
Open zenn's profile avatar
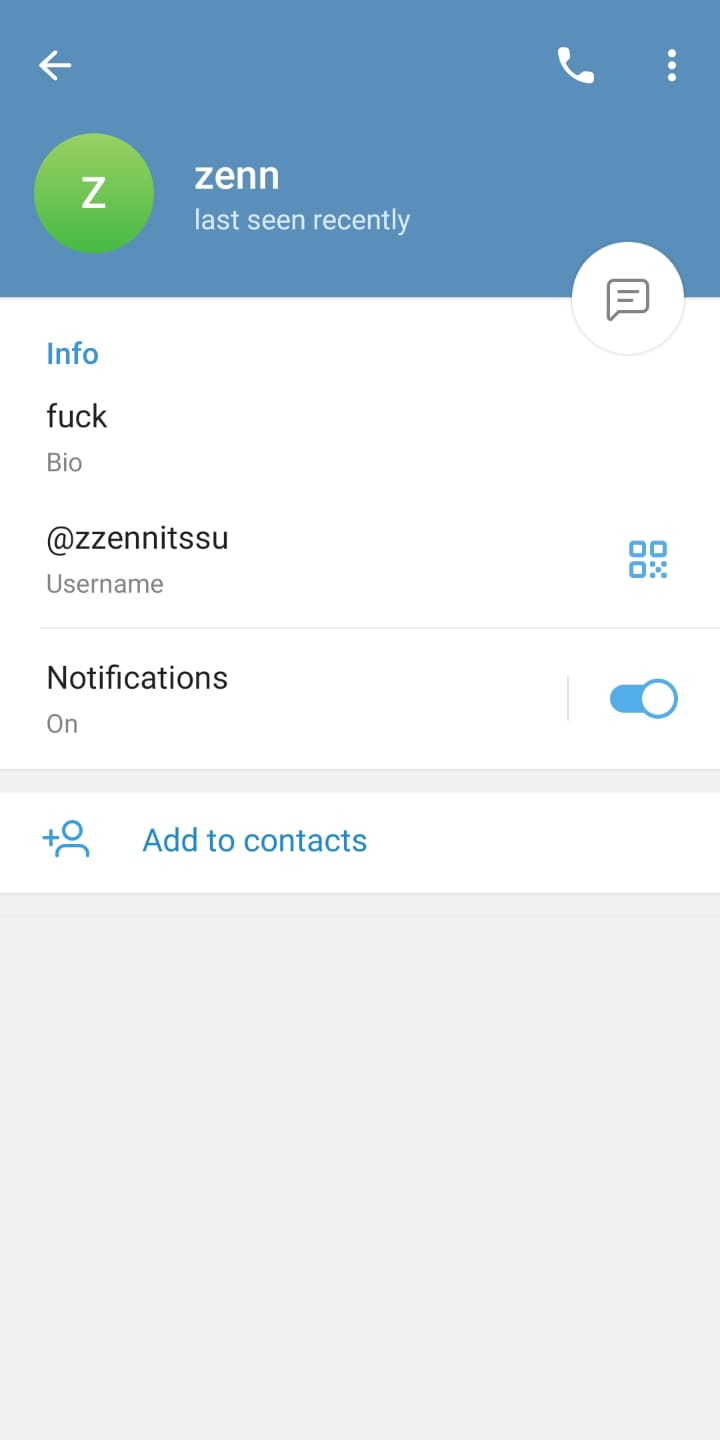pyautogui.click(x=94, y=193)
